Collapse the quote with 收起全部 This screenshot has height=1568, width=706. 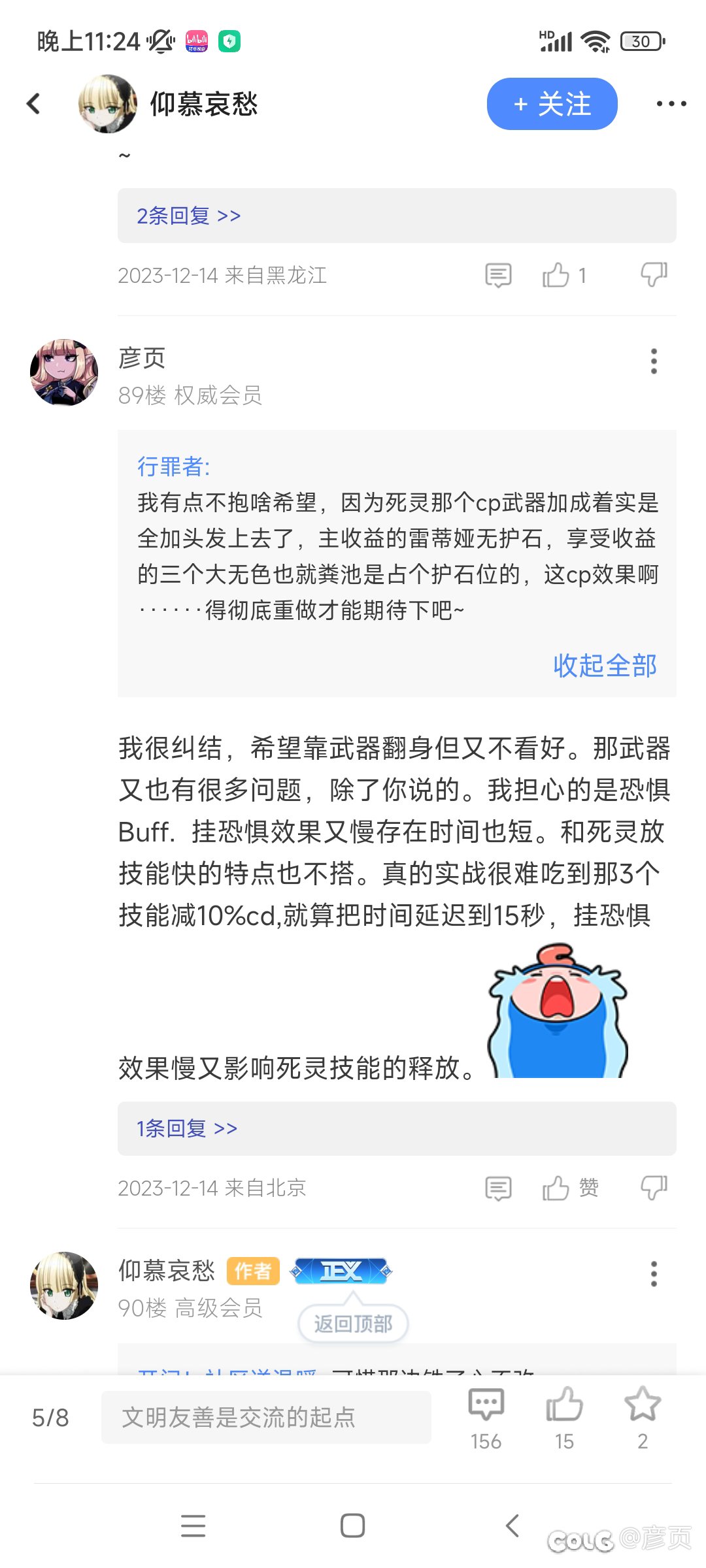pos(605,666)
